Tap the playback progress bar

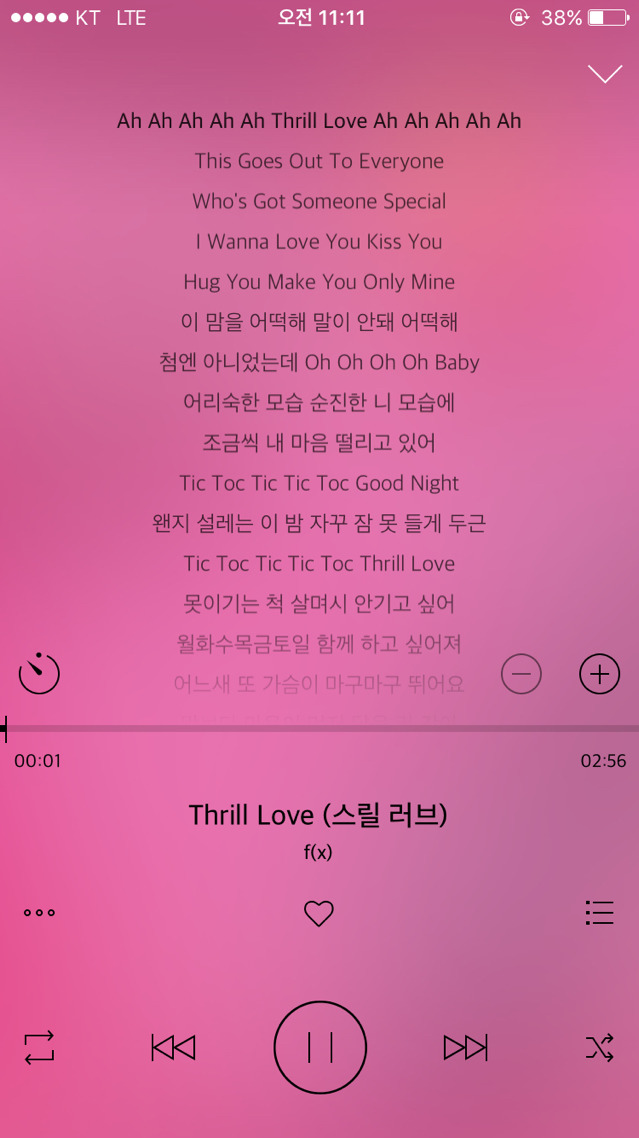pyautogui.click(x=320, y=728)
